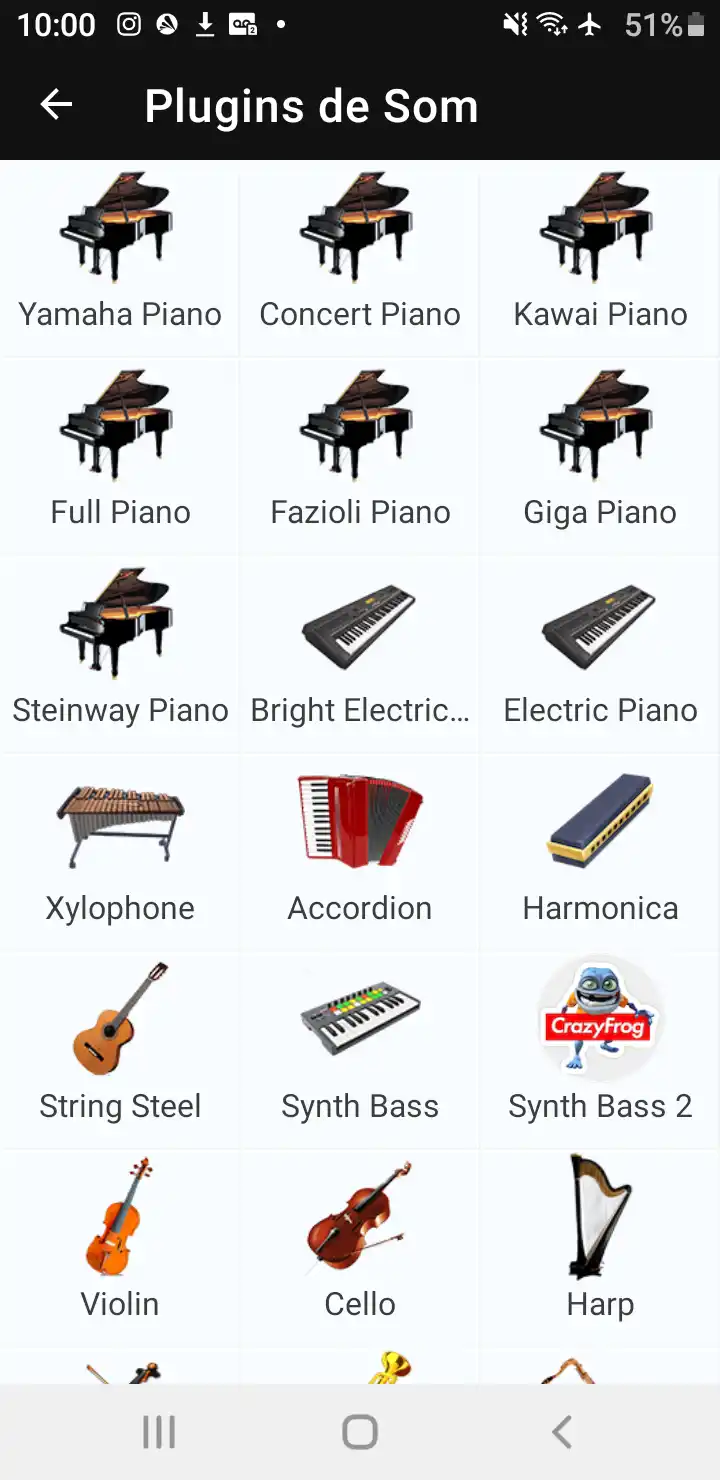The width and height of the screenshot is (720, 1480).
Task: Choose the Steinway Piano sound
Action: tap(120, 654)
